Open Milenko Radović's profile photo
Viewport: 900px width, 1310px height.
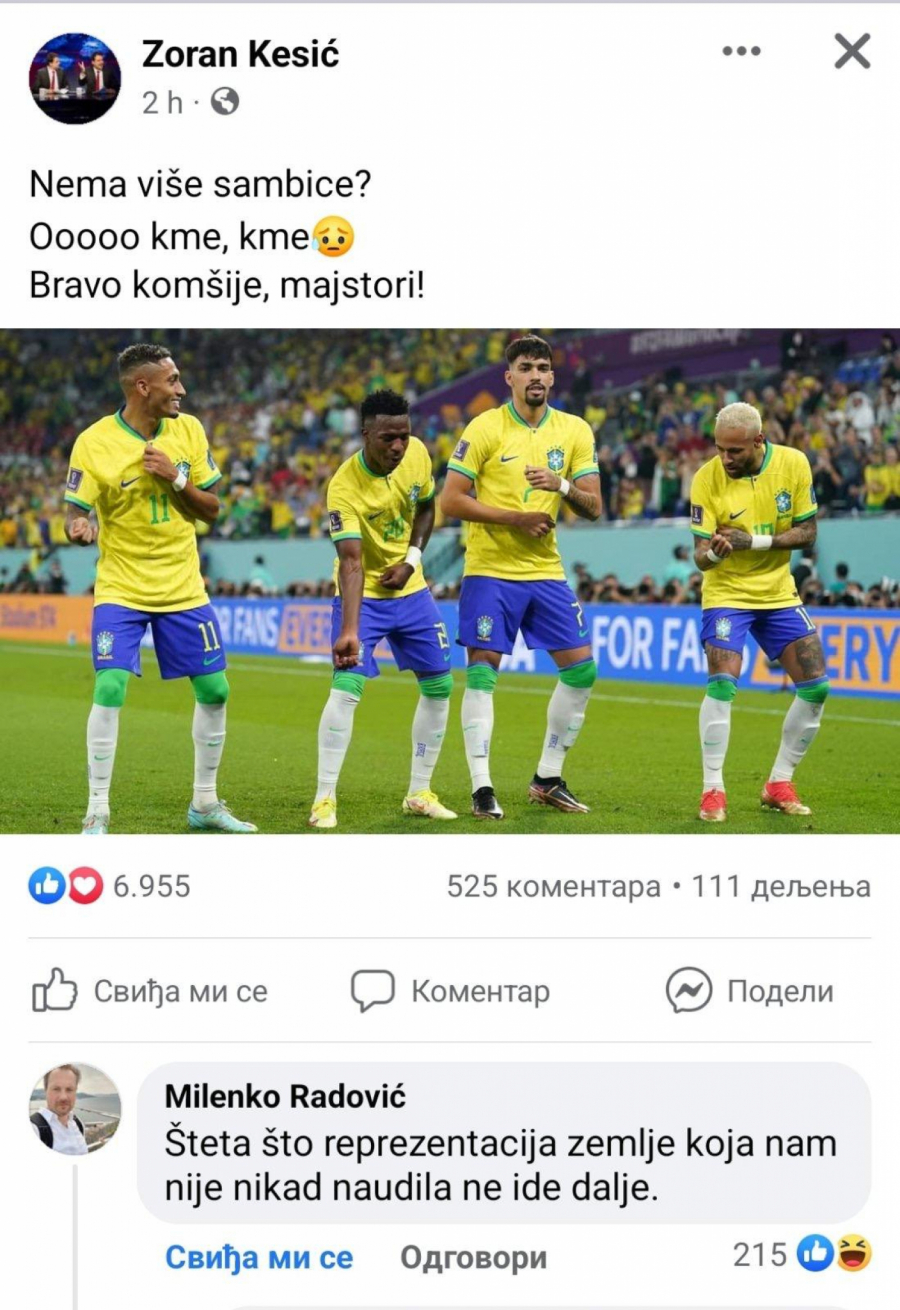click(x=75, y=1109)
